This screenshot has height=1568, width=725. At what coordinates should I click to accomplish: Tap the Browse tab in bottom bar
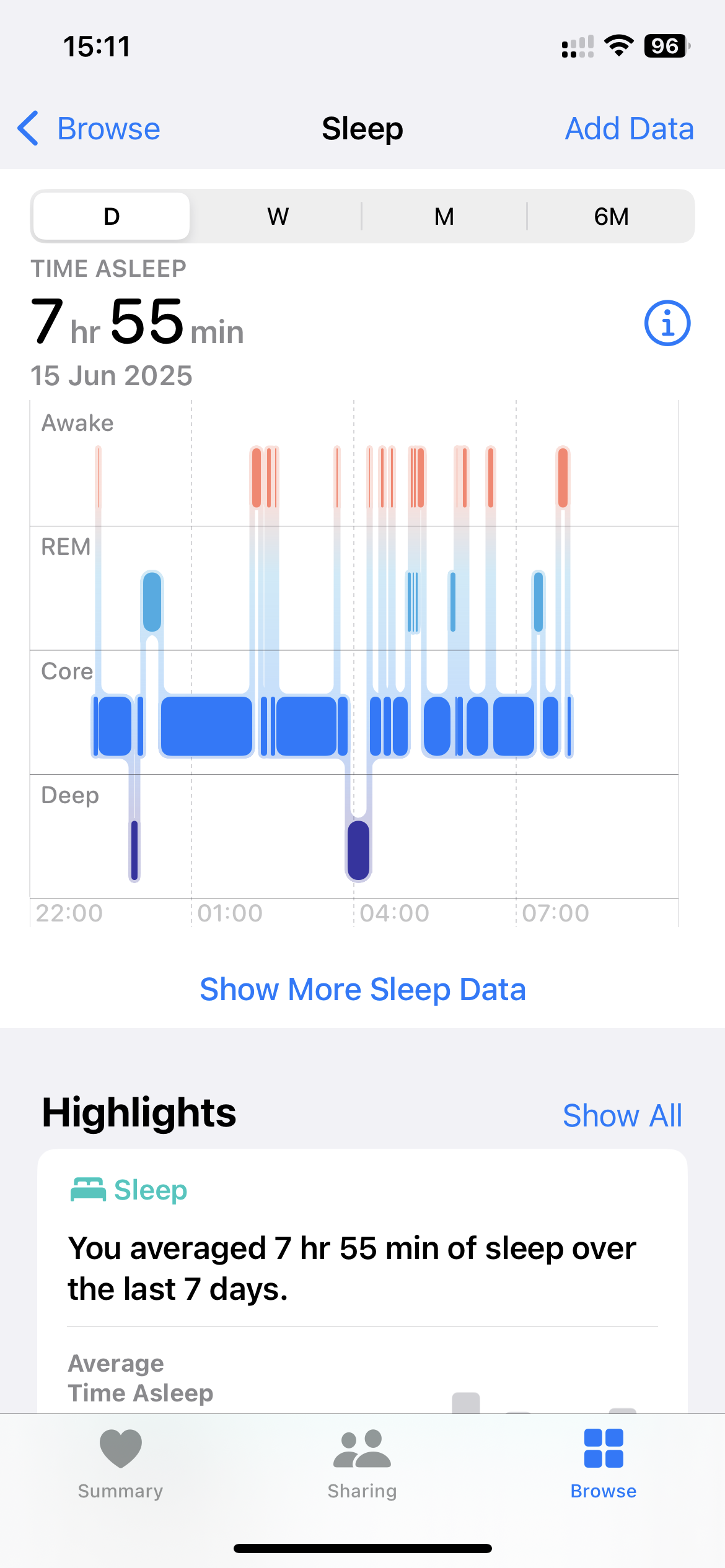click(x=604, y=1464)
